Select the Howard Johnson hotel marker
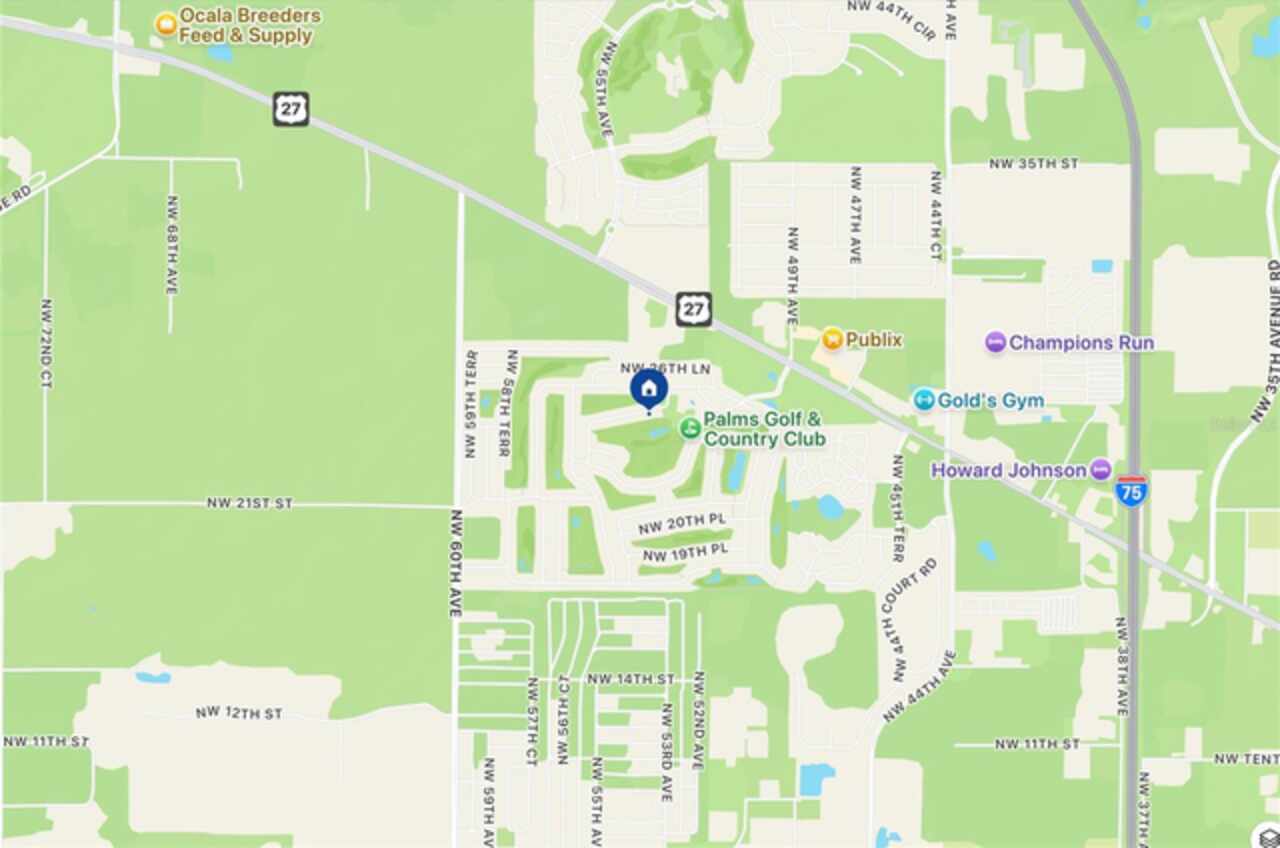This screenshot has height=848, width=1280. (x=1100, y=470)
